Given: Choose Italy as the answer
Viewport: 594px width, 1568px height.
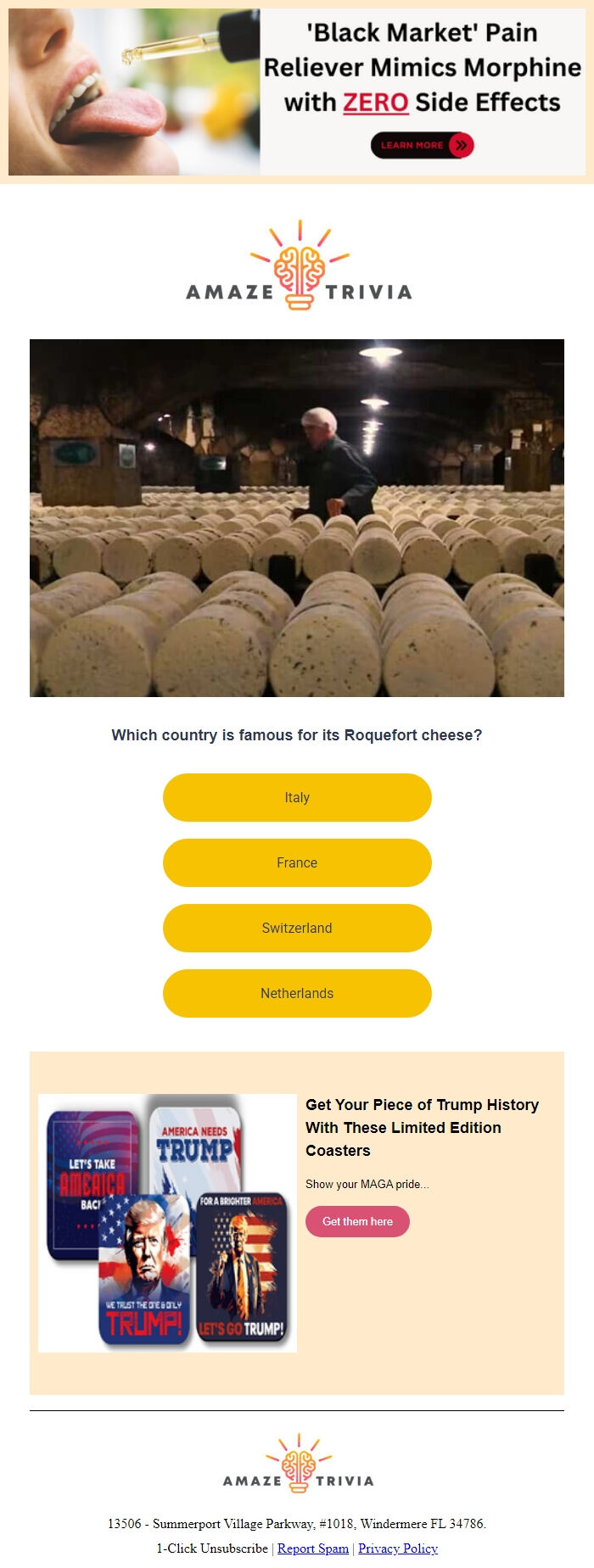Looking at the screenshot, I should [x=297, y=797].
